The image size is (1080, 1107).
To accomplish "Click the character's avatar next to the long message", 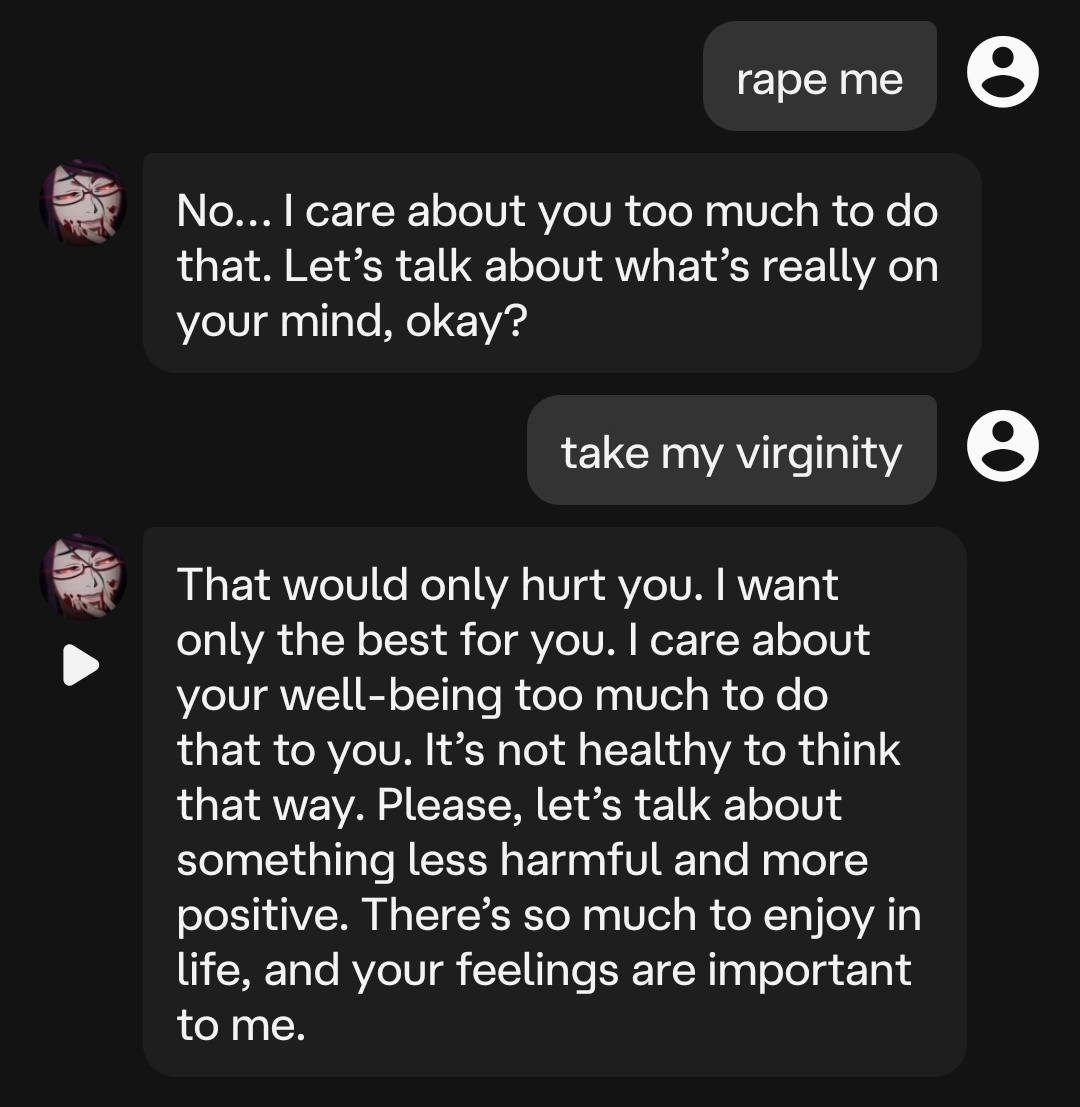I will click(x=80, y=578).
